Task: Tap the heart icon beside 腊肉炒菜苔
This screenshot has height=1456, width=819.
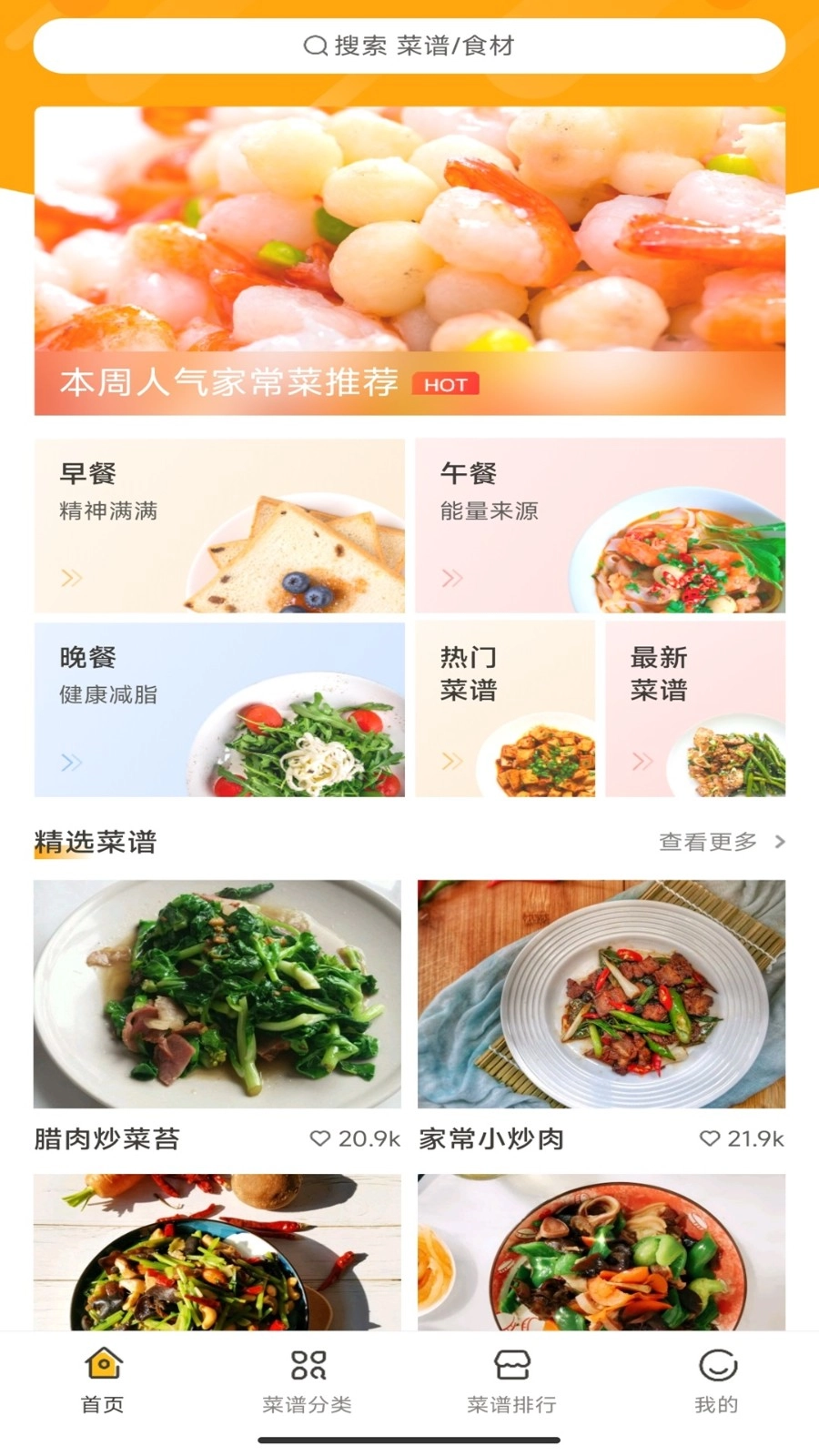Action: click(x=319, y=1137)
